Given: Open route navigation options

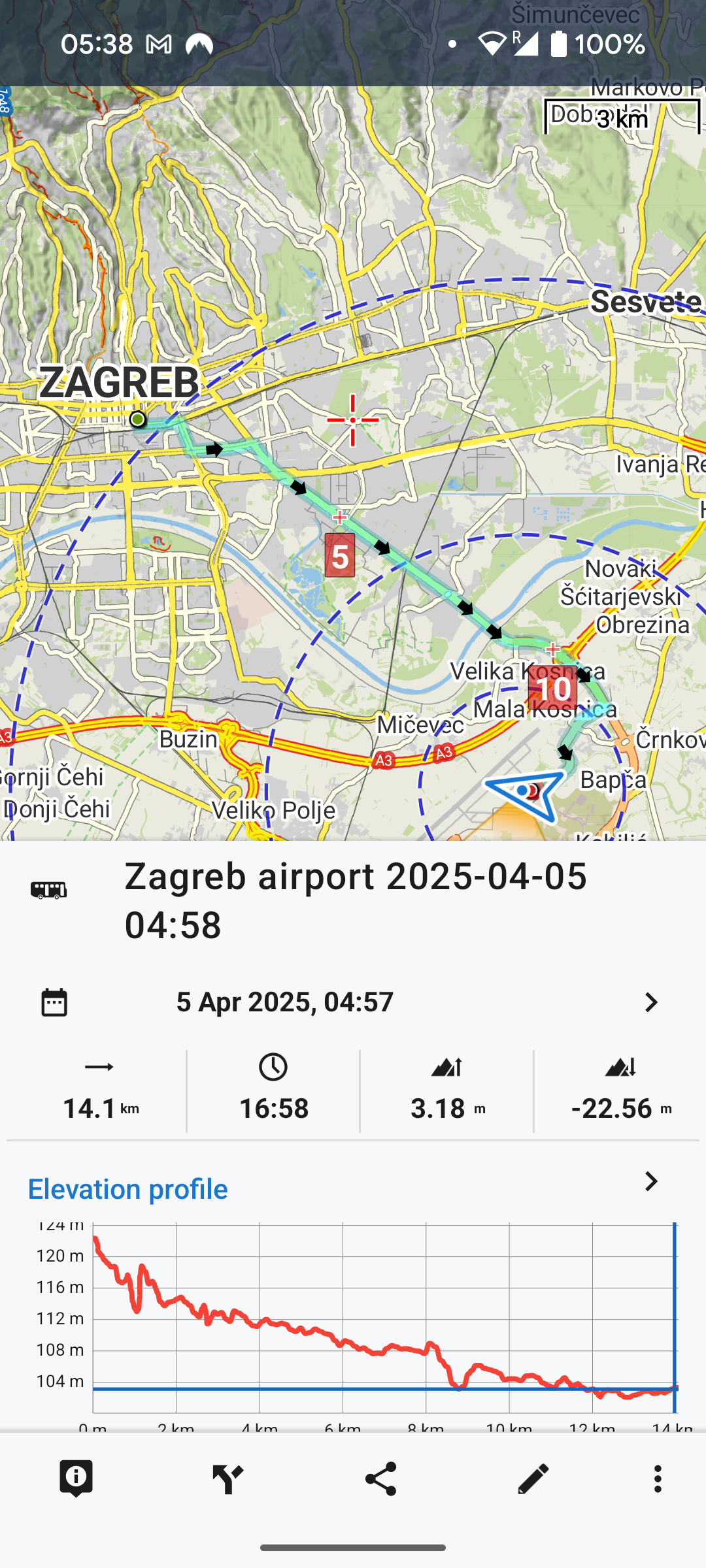Looking at the screenshot, I should (x=227, y=1479).
